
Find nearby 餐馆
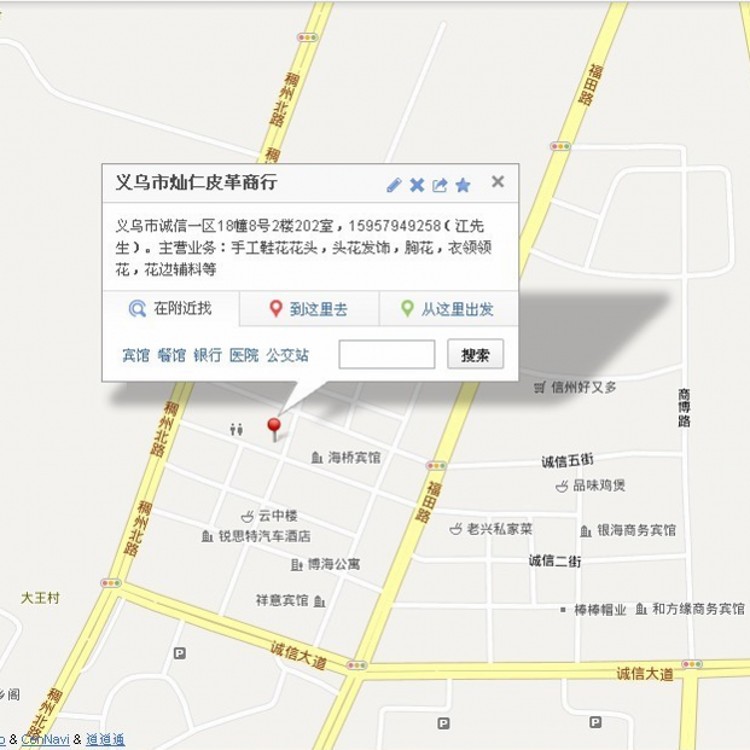click(x=171, y=355)
